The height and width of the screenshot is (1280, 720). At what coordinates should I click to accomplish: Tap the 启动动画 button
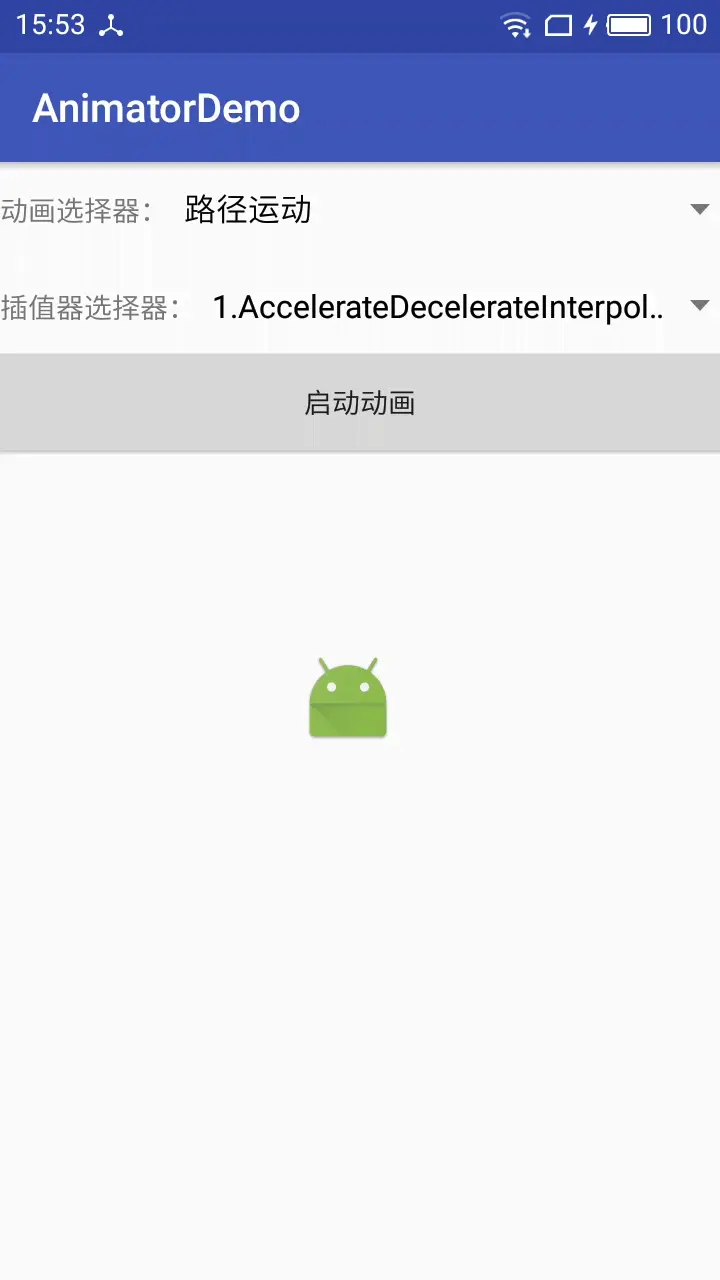360,403
